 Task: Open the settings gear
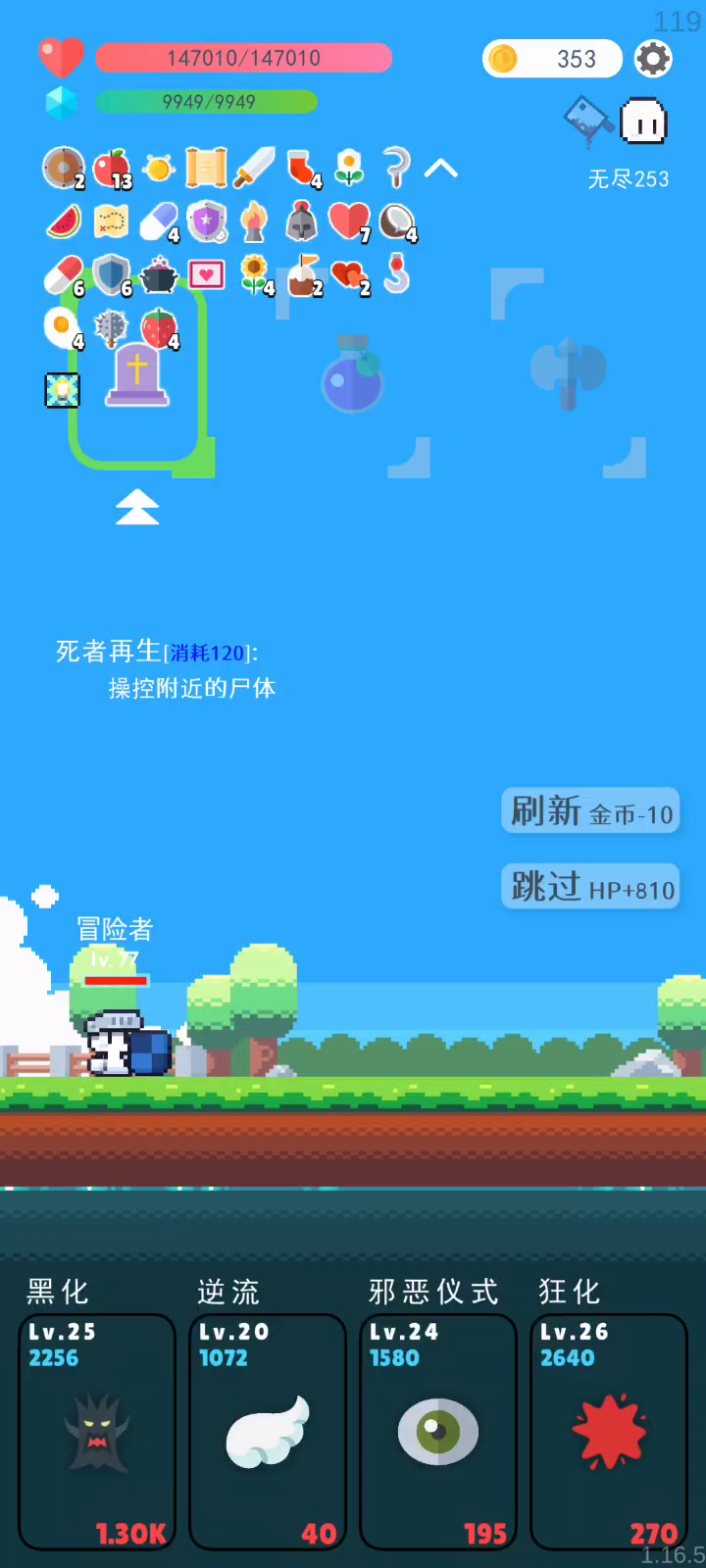click(653, 59)
